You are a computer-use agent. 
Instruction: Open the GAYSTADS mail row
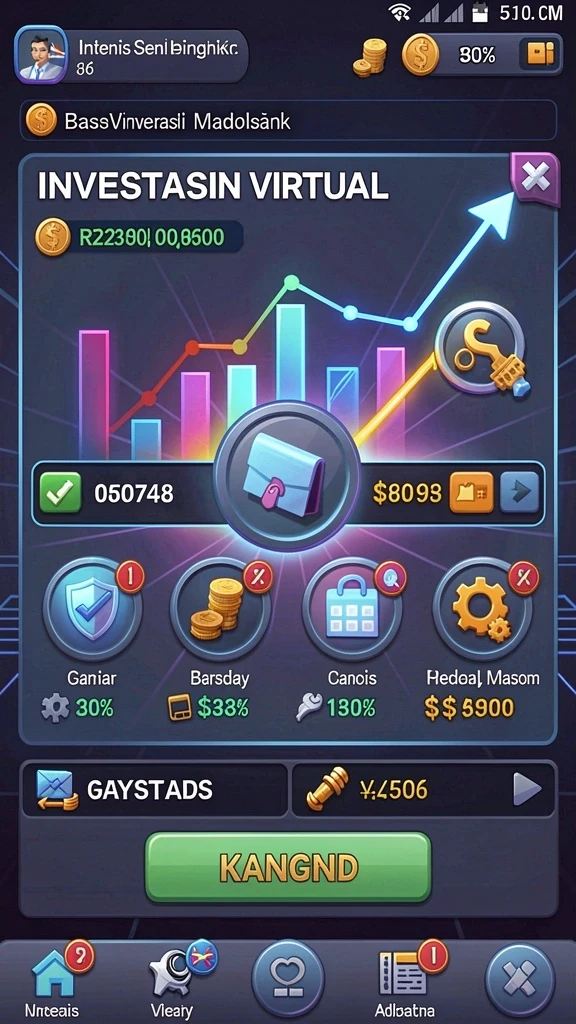(x=155, y=790)
